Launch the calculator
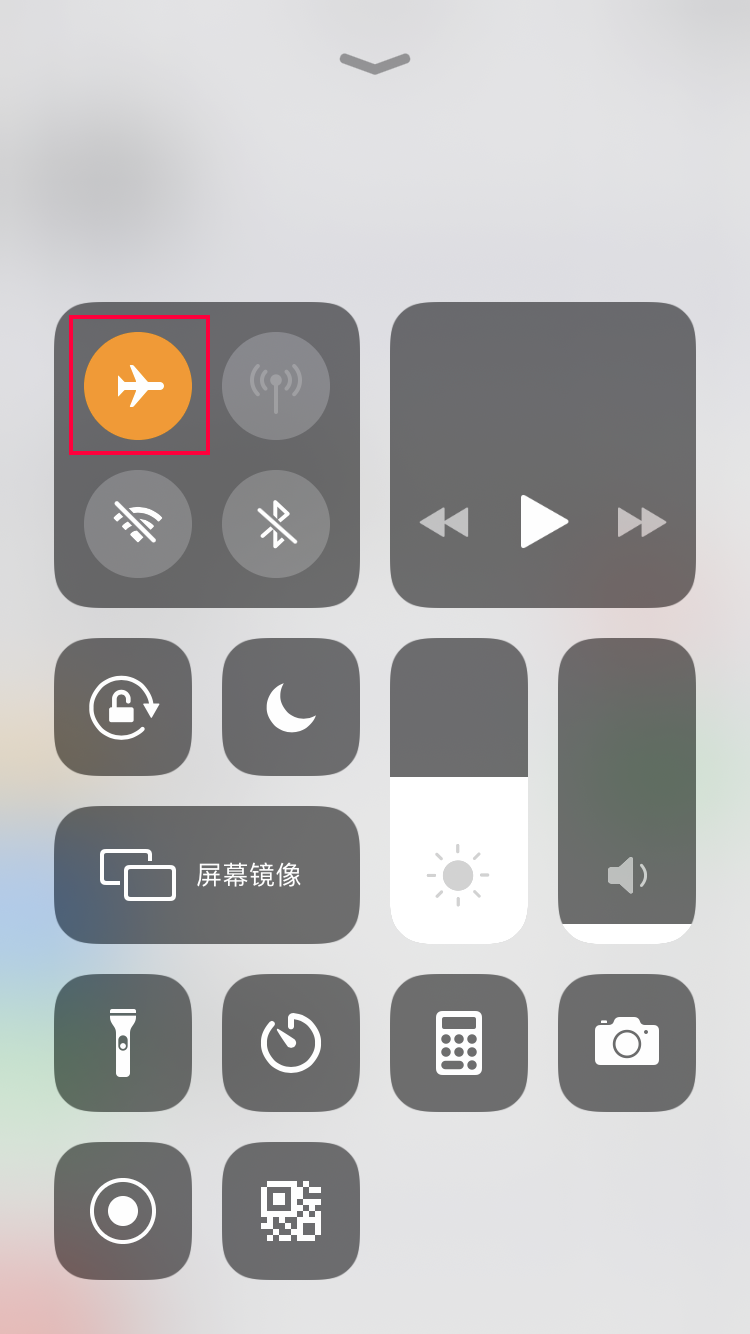This screenshot has width=750, height=1334. pos(459,1043)
